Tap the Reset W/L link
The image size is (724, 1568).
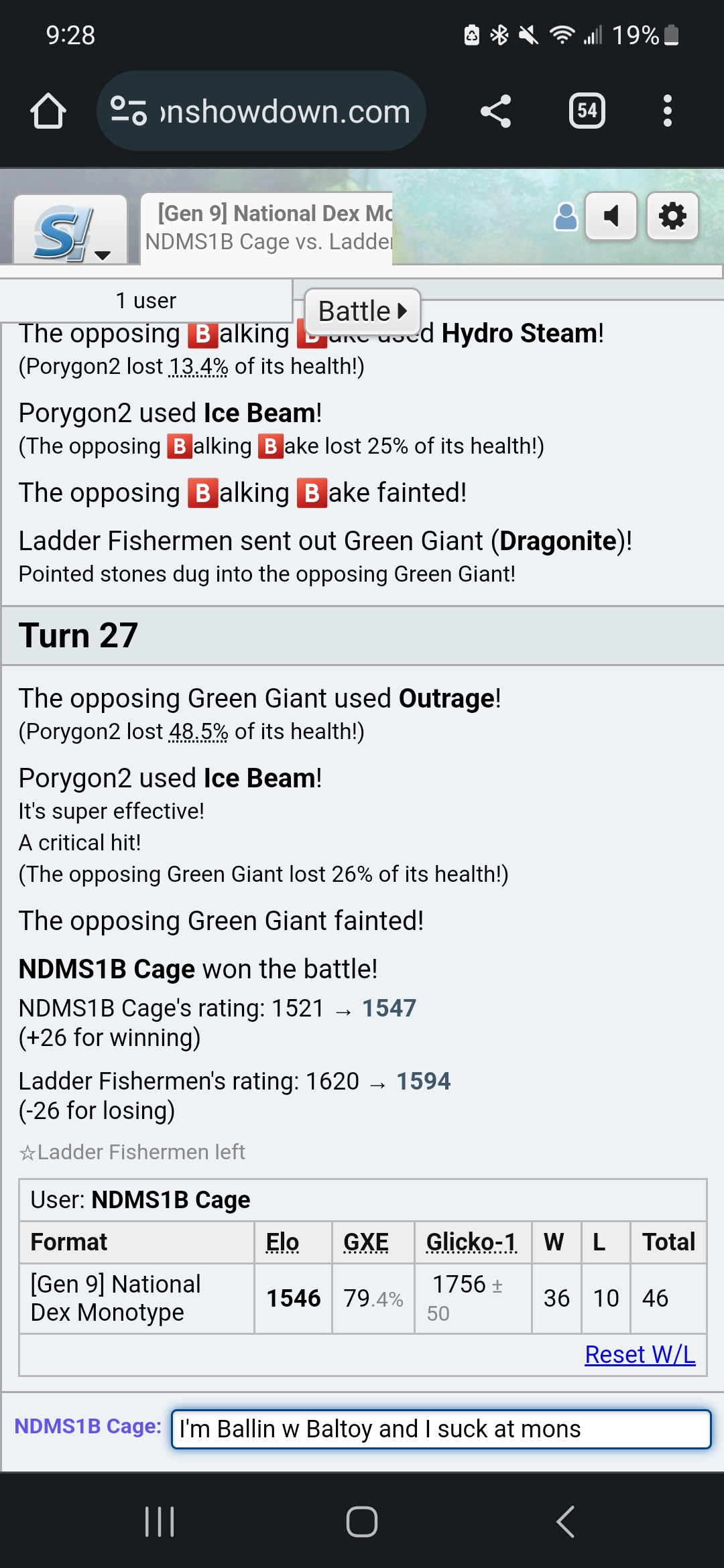pyautogui.click(x=640, y=1354)
